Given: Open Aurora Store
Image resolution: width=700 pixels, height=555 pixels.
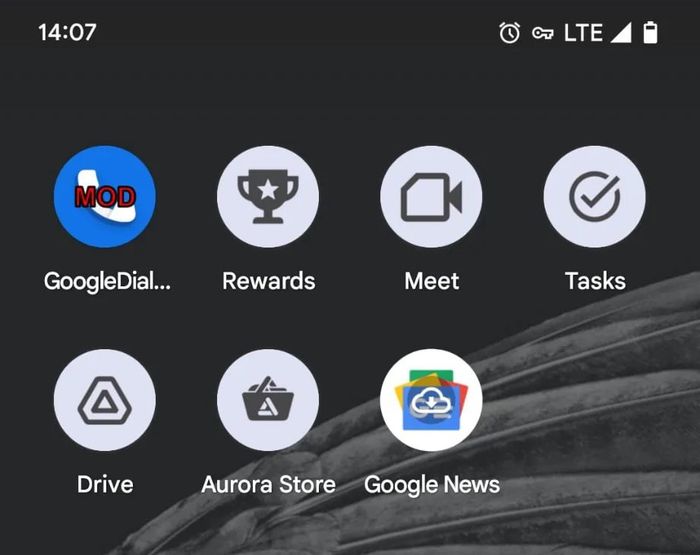Looking at the screenshot, I should (x=268, y=400).
